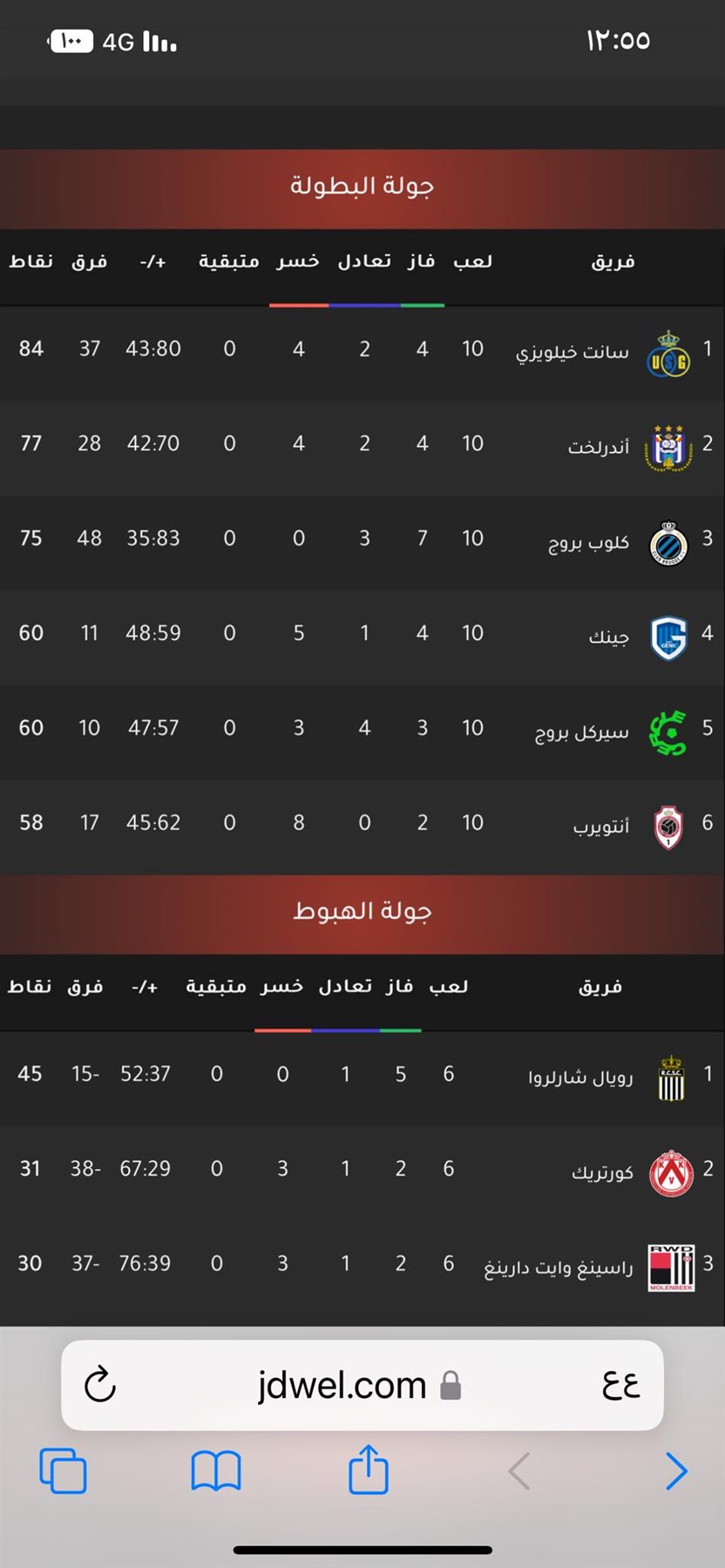725x1568 pixels.
Task: Select the جينك team row
Action: tap(608, 637)
